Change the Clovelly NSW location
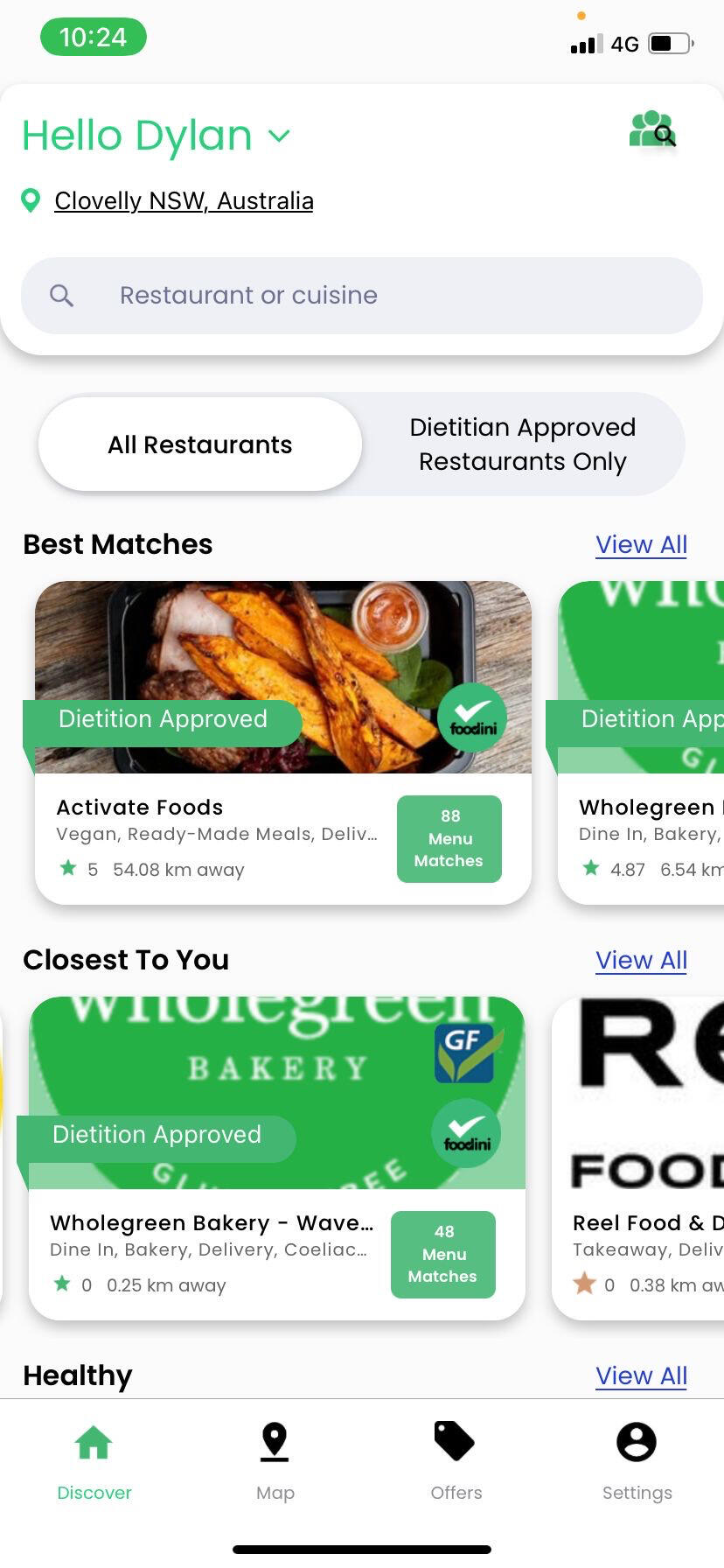This screenshot has height=1568, width=724. coord(183,201)
